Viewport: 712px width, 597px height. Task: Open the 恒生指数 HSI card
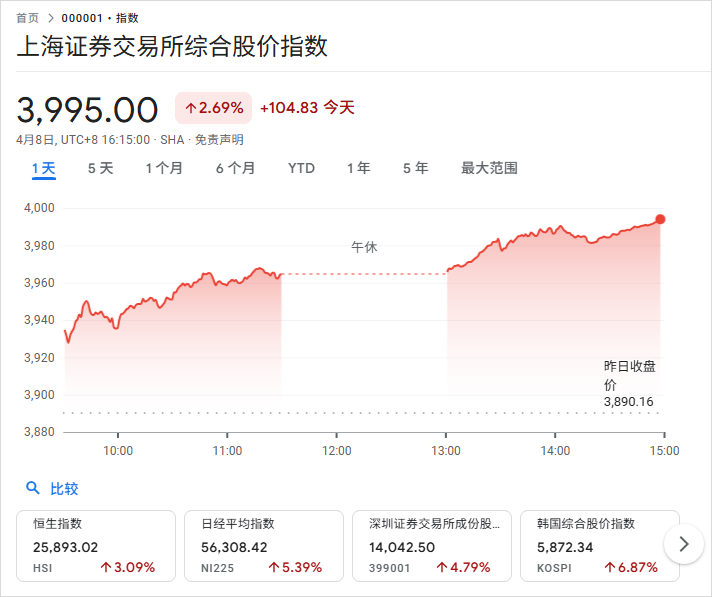[95, 545]
